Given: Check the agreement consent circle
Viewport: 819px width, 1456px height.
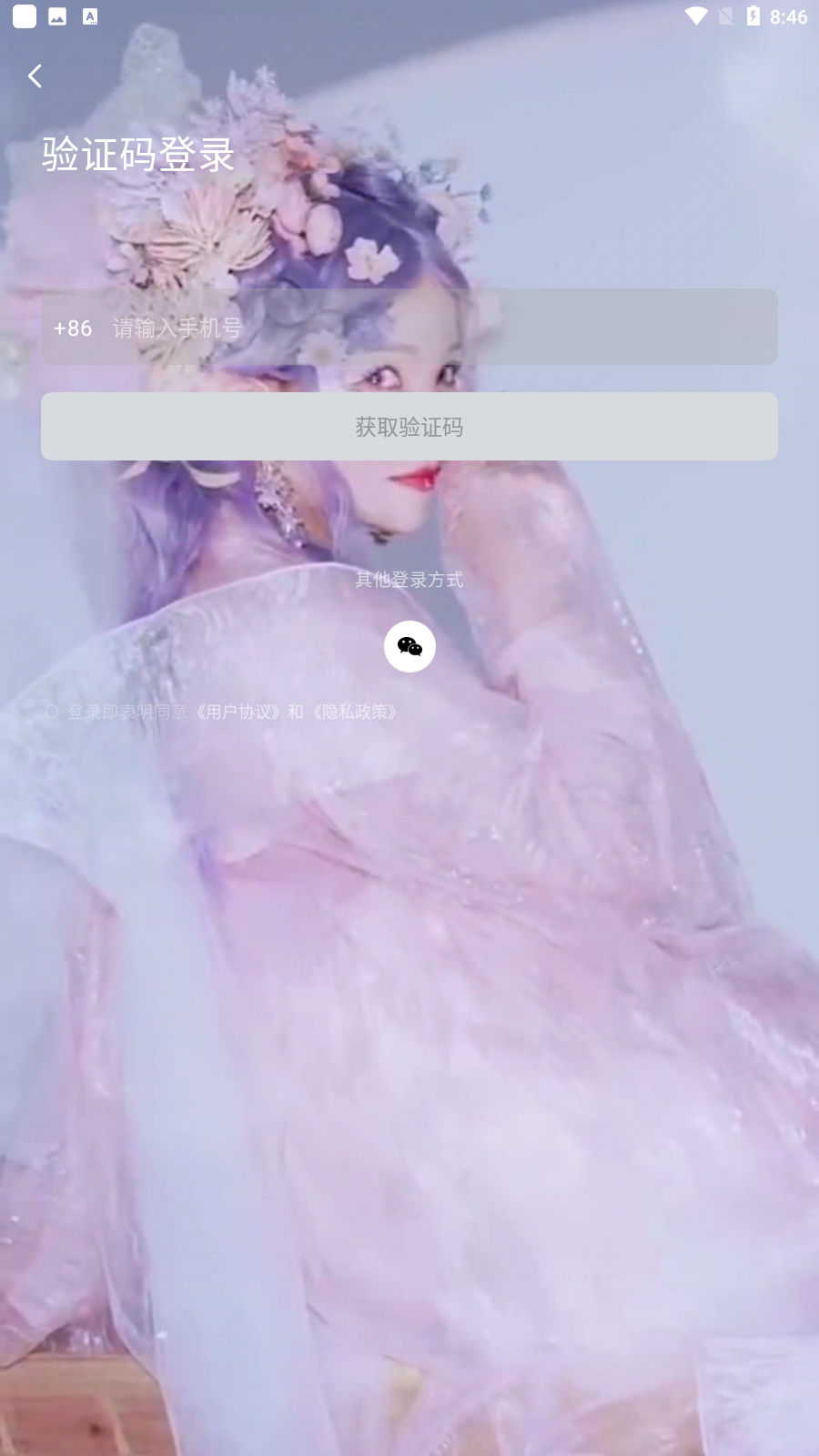Looking at the screenshot, I should (52, 713).
